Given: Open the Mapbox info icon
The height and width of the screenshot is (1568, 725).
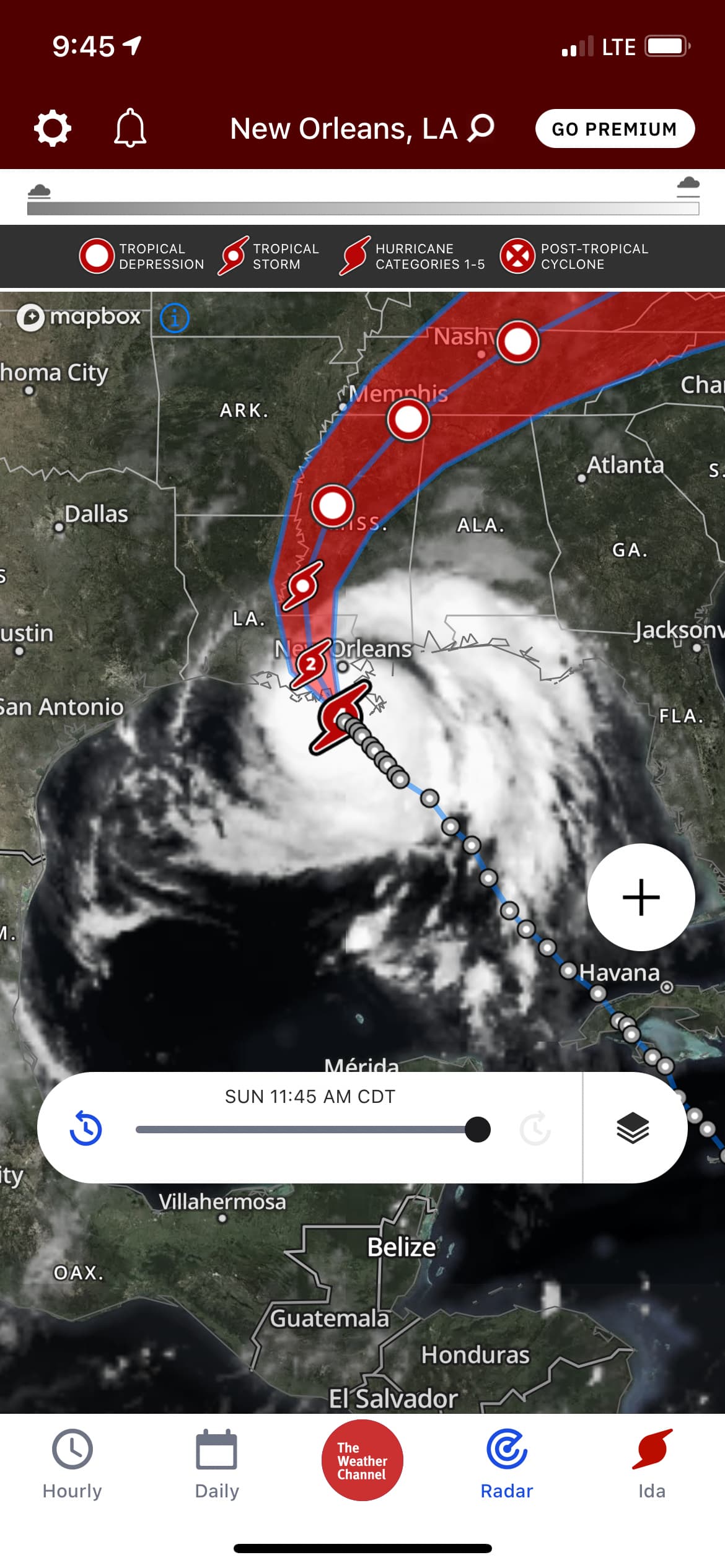Looking at the screenshot, I should tap(175, 318).
